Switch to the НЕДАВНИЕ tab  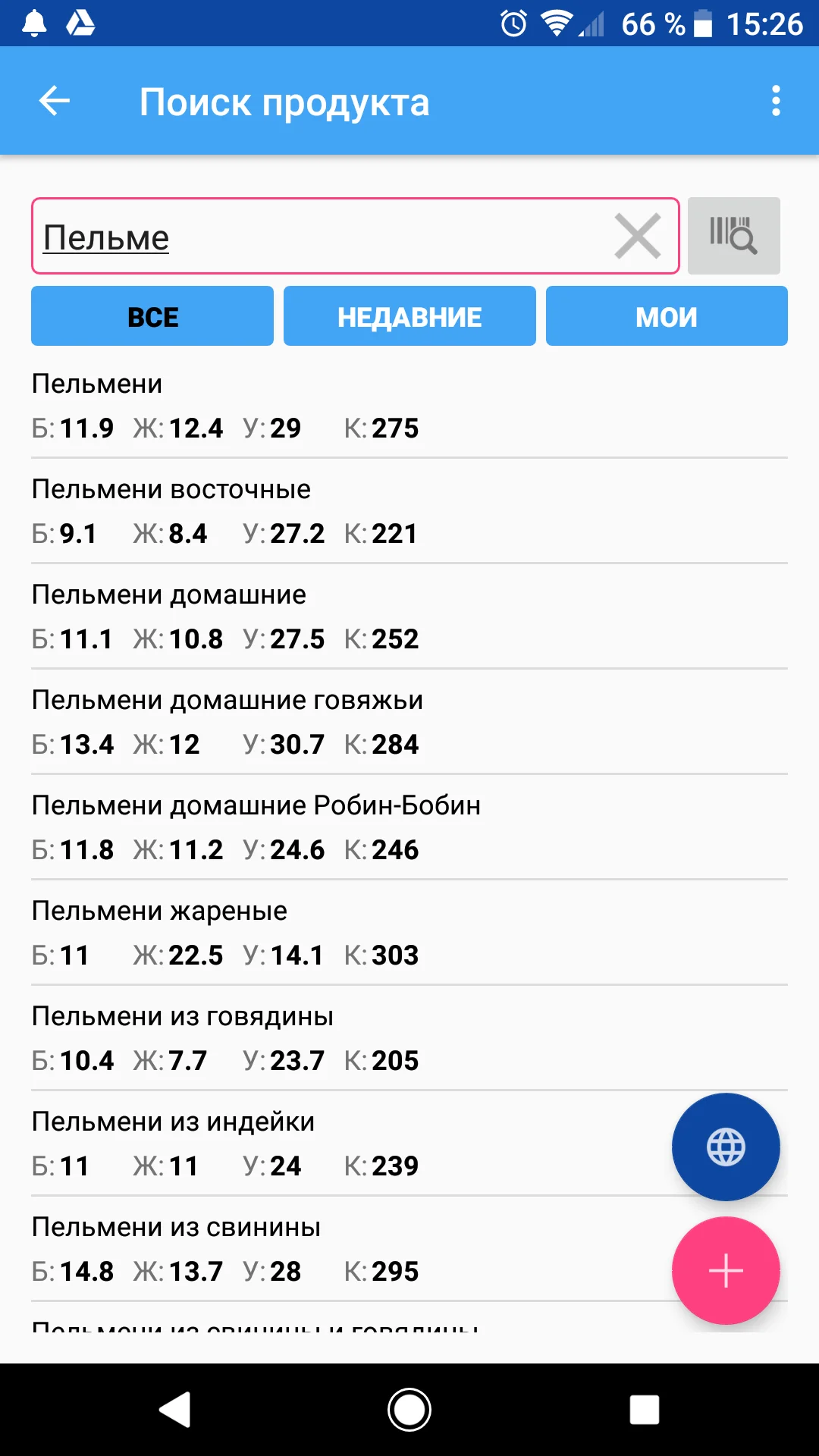tap(409, 316)
